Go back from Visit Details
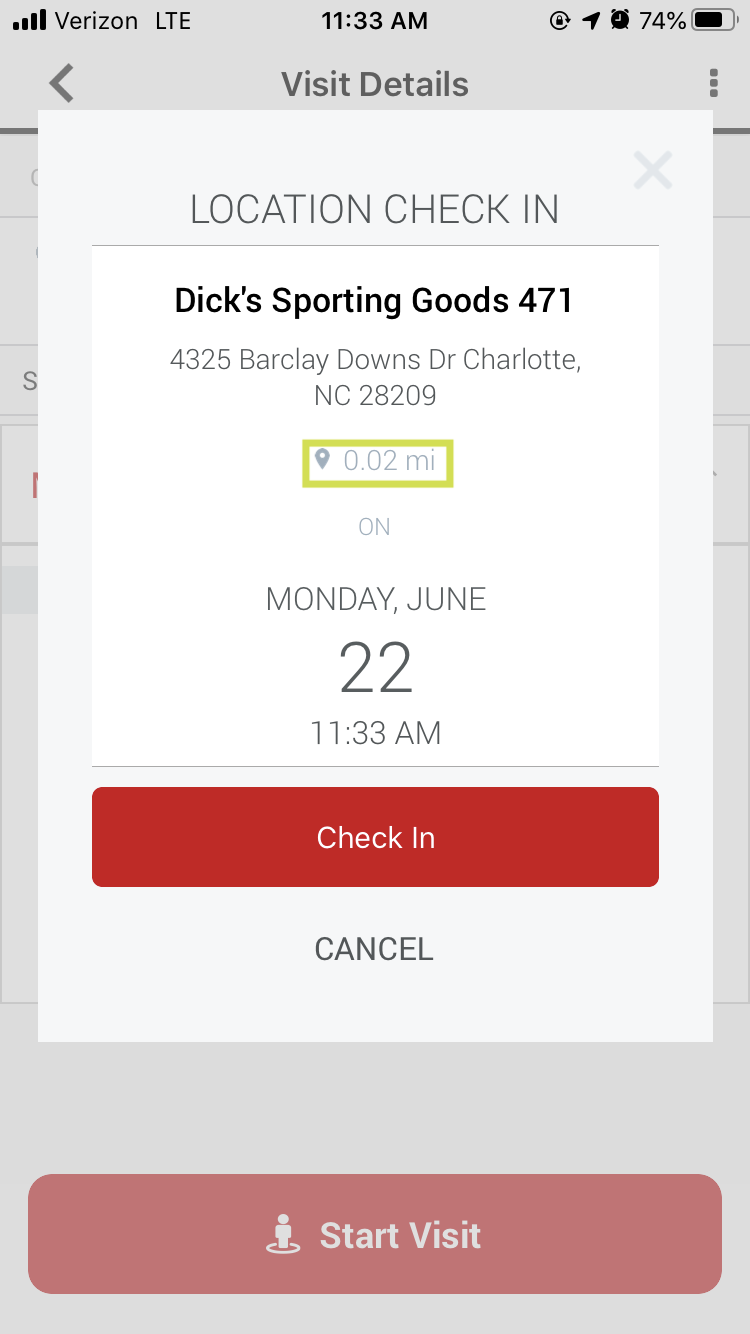The height and width of the screenshot is (1334, 750). [62, 84]
